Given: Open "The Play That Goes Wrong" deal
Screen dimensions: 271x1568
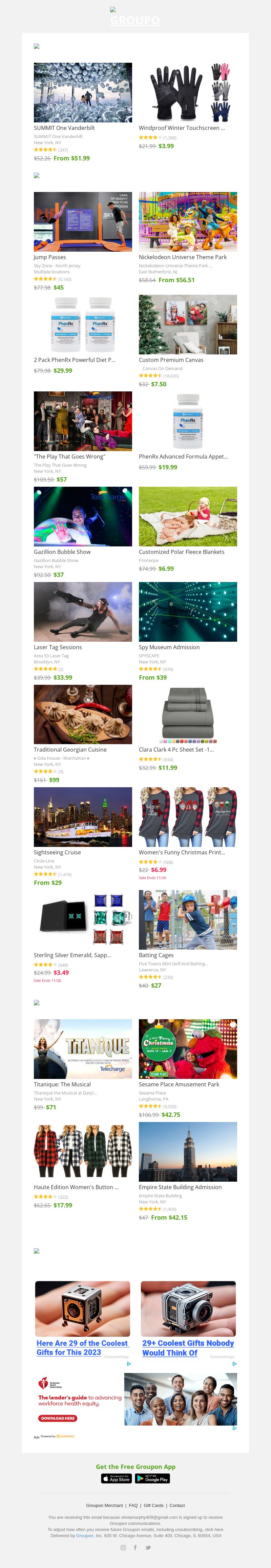Looking at the screenshot, I should (83, 421).
